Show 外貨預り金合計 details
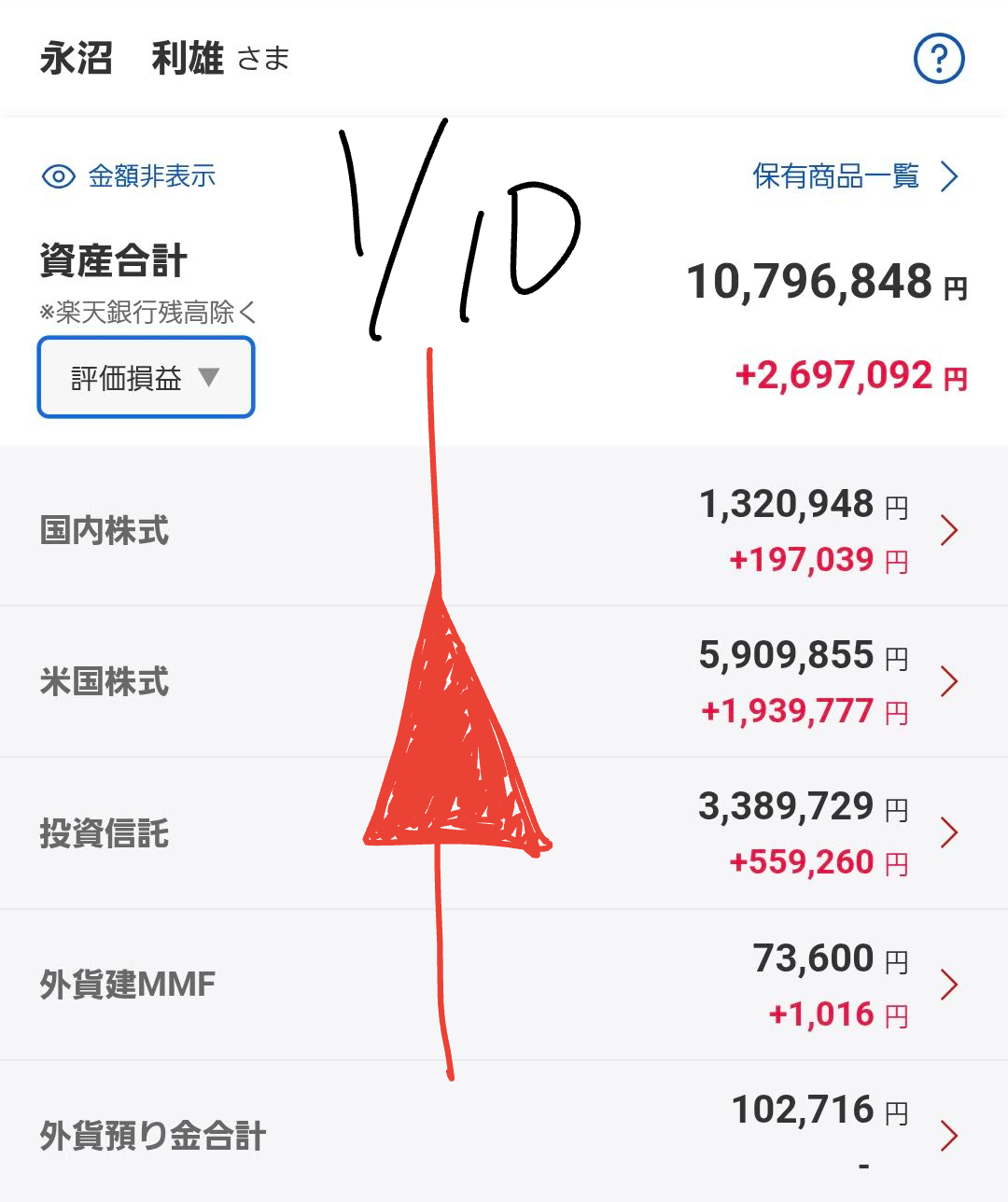 (x=504, y=1135)
